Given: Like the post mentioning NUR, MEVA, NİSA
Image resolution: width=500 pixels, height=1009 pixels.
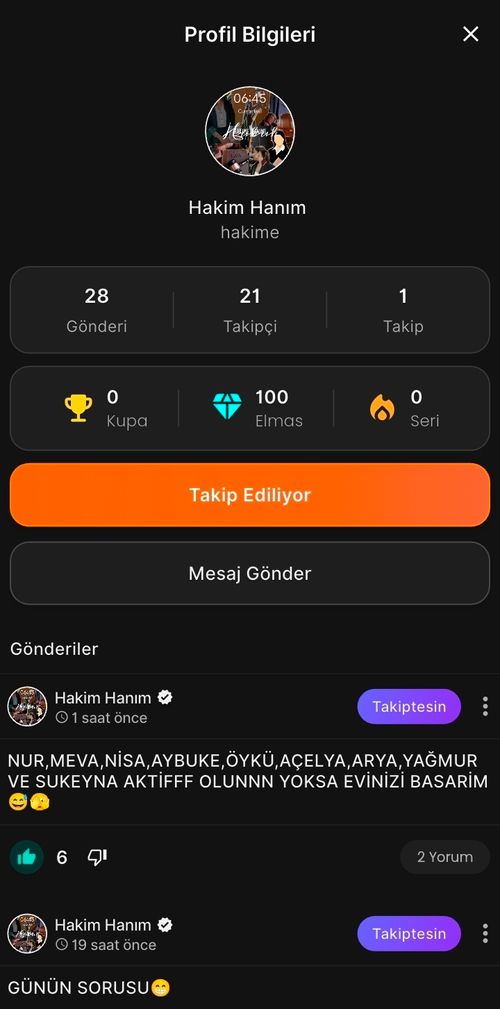Looking at the screenshot, I should pyautogui.click(x=26, y=857).
